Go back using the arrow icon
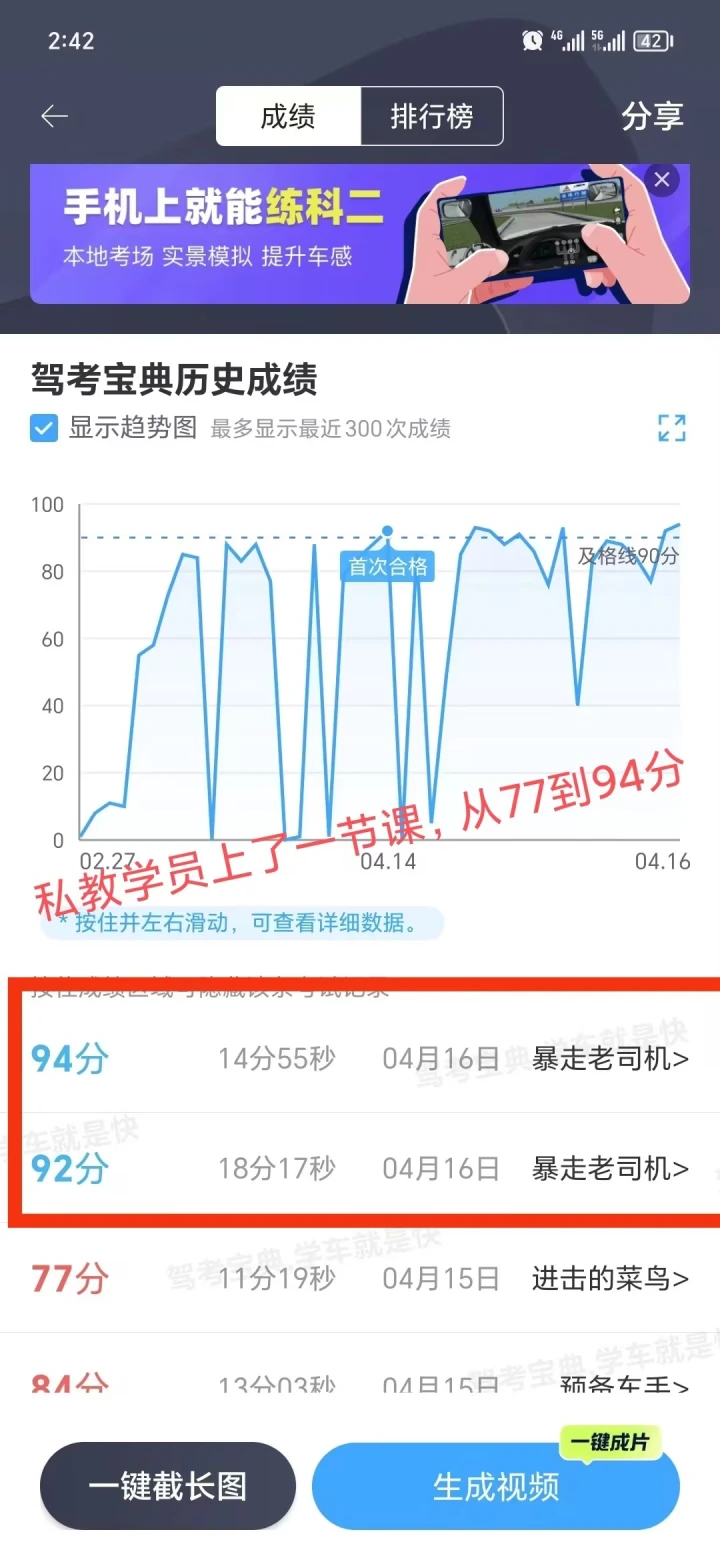 coord(54,116)
